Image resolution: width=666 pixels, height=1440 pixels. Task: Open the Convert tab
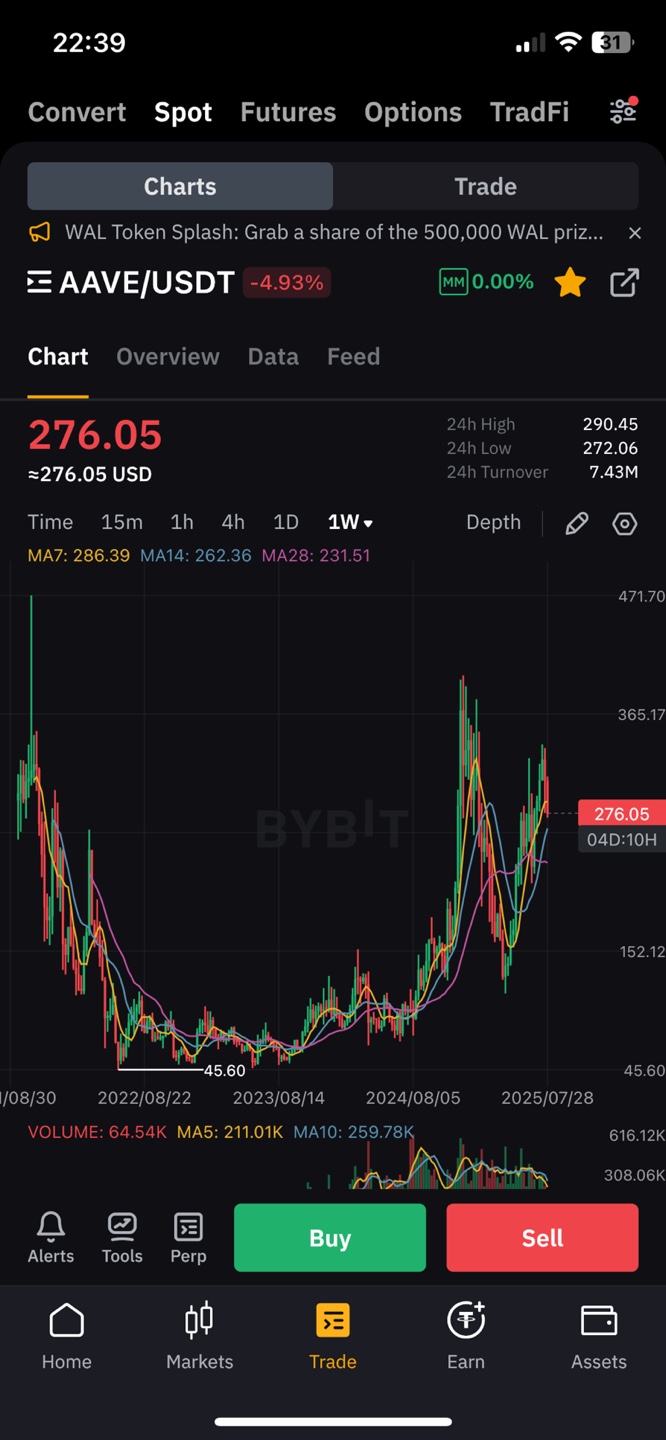click(x=77, y=112)
